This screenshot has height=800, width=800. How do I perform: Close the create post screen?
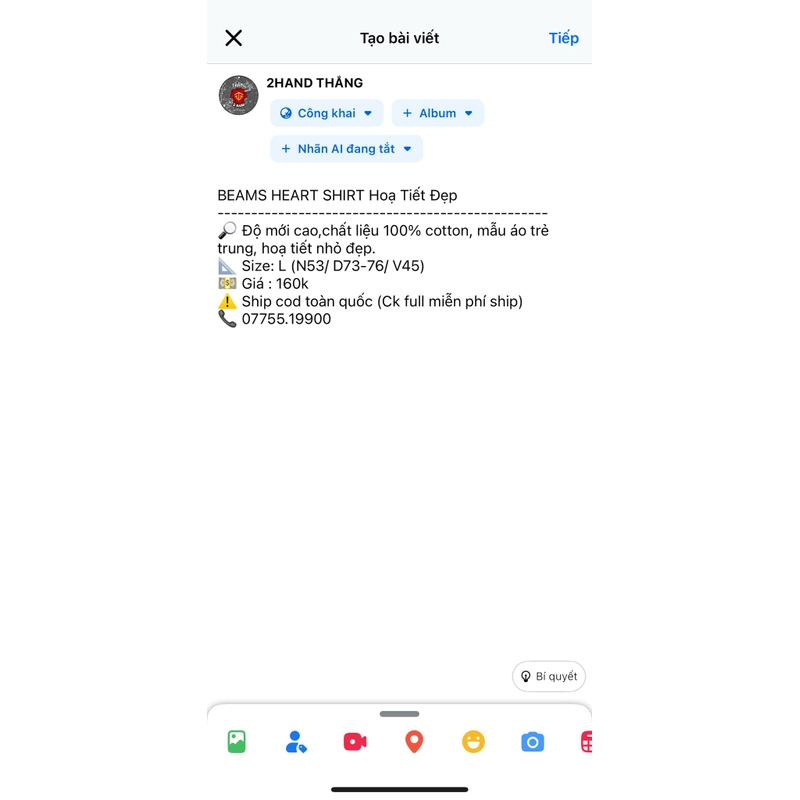233,38
